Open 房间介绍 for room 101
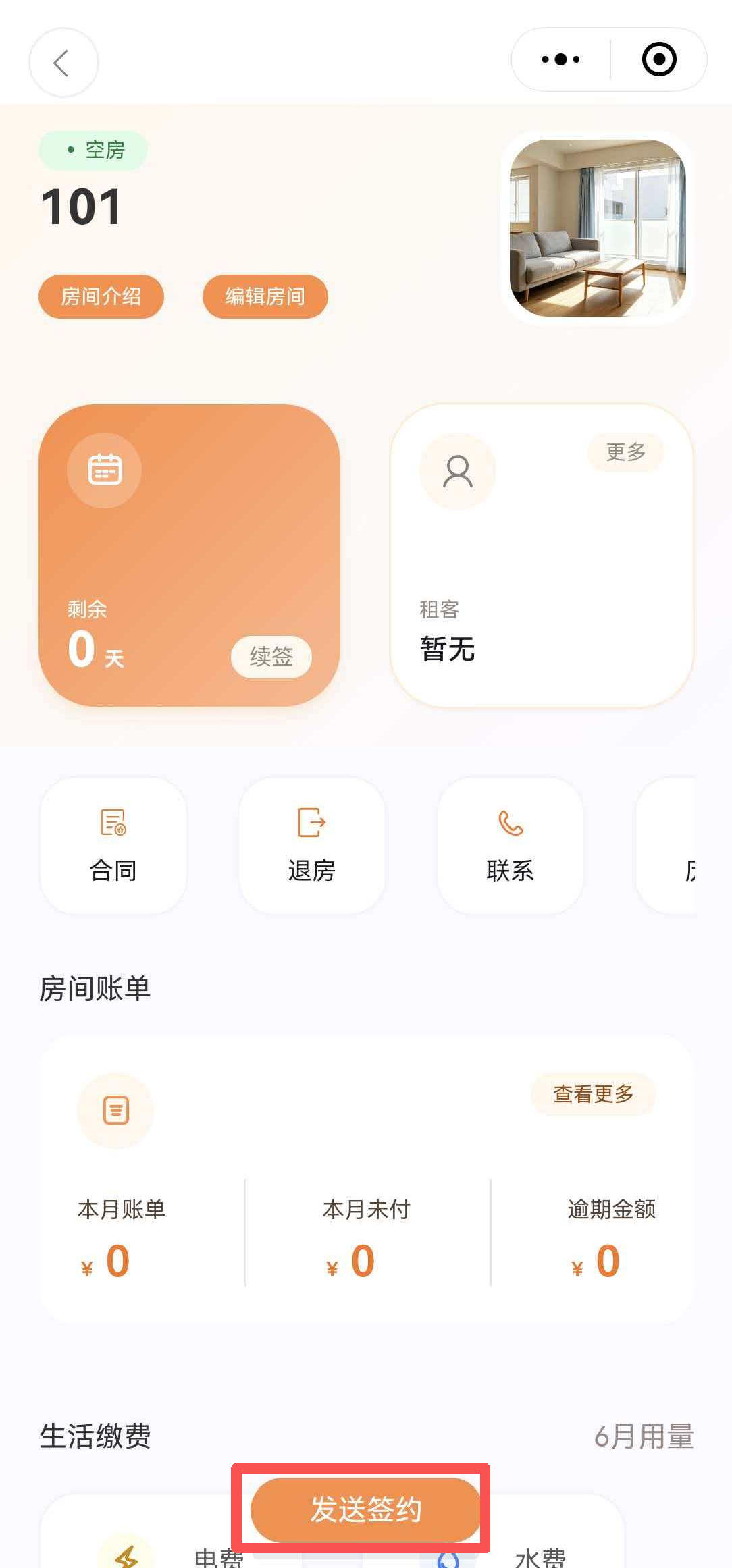 [101, 296]
